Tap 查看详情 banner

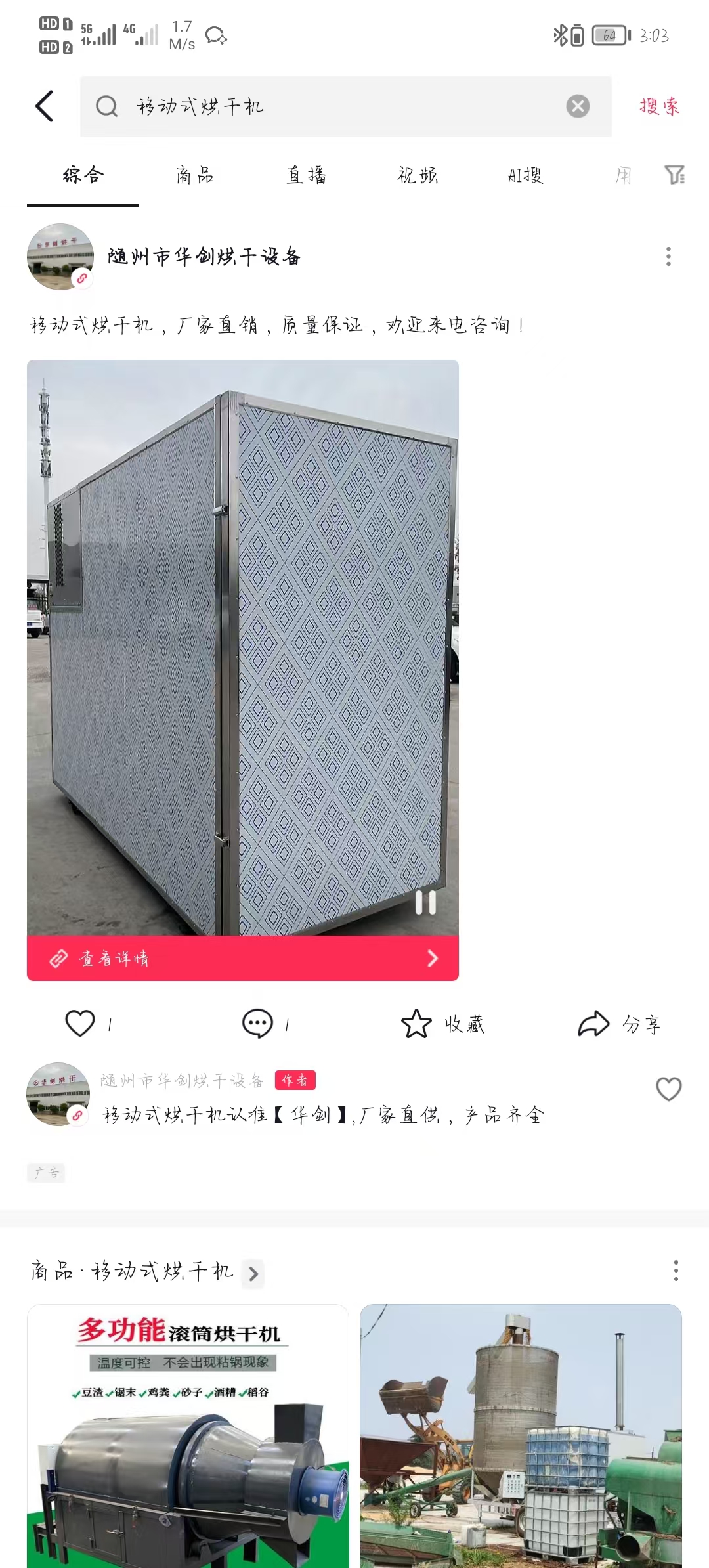coord(242,959)
